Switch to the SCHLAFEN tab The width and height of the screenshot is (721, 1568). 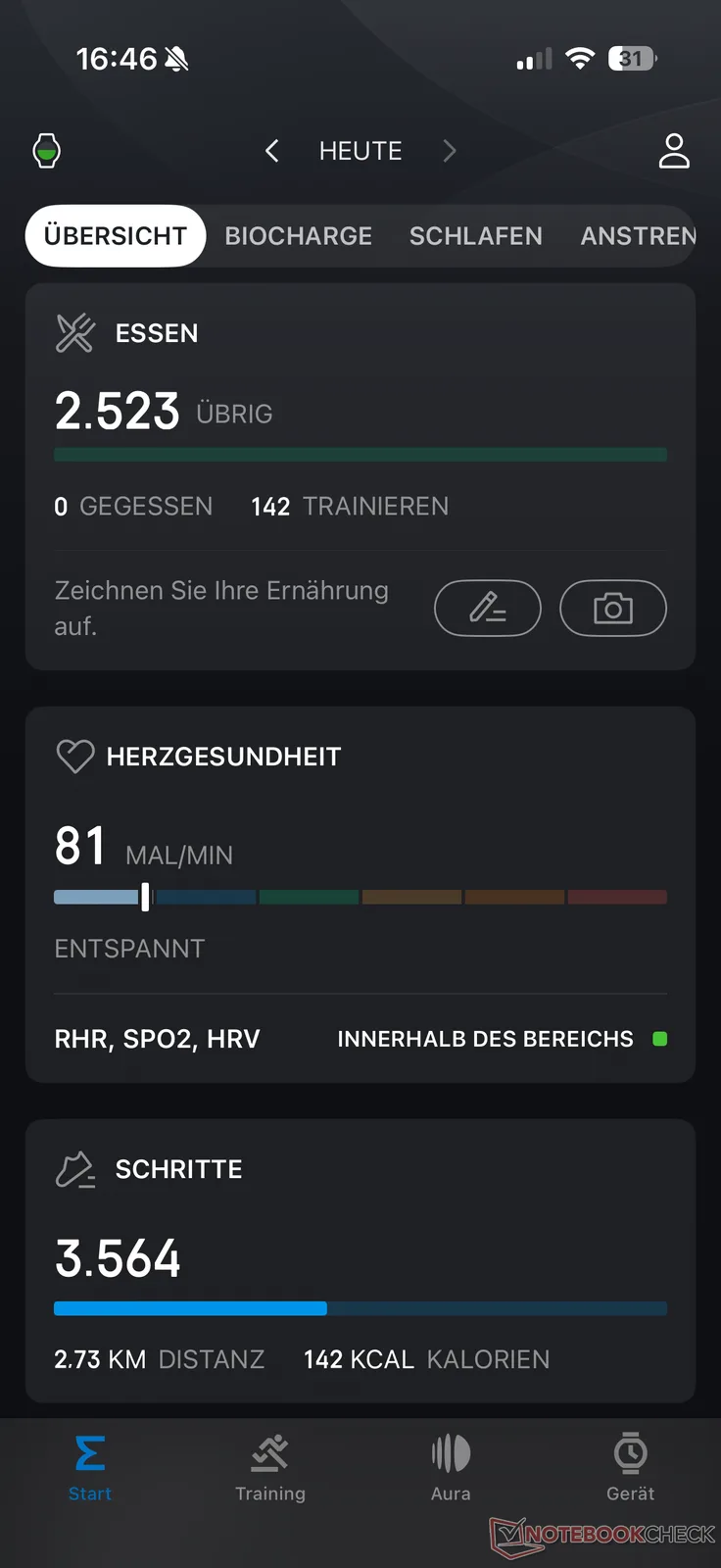pyautogui.click(x=475, y=236)
